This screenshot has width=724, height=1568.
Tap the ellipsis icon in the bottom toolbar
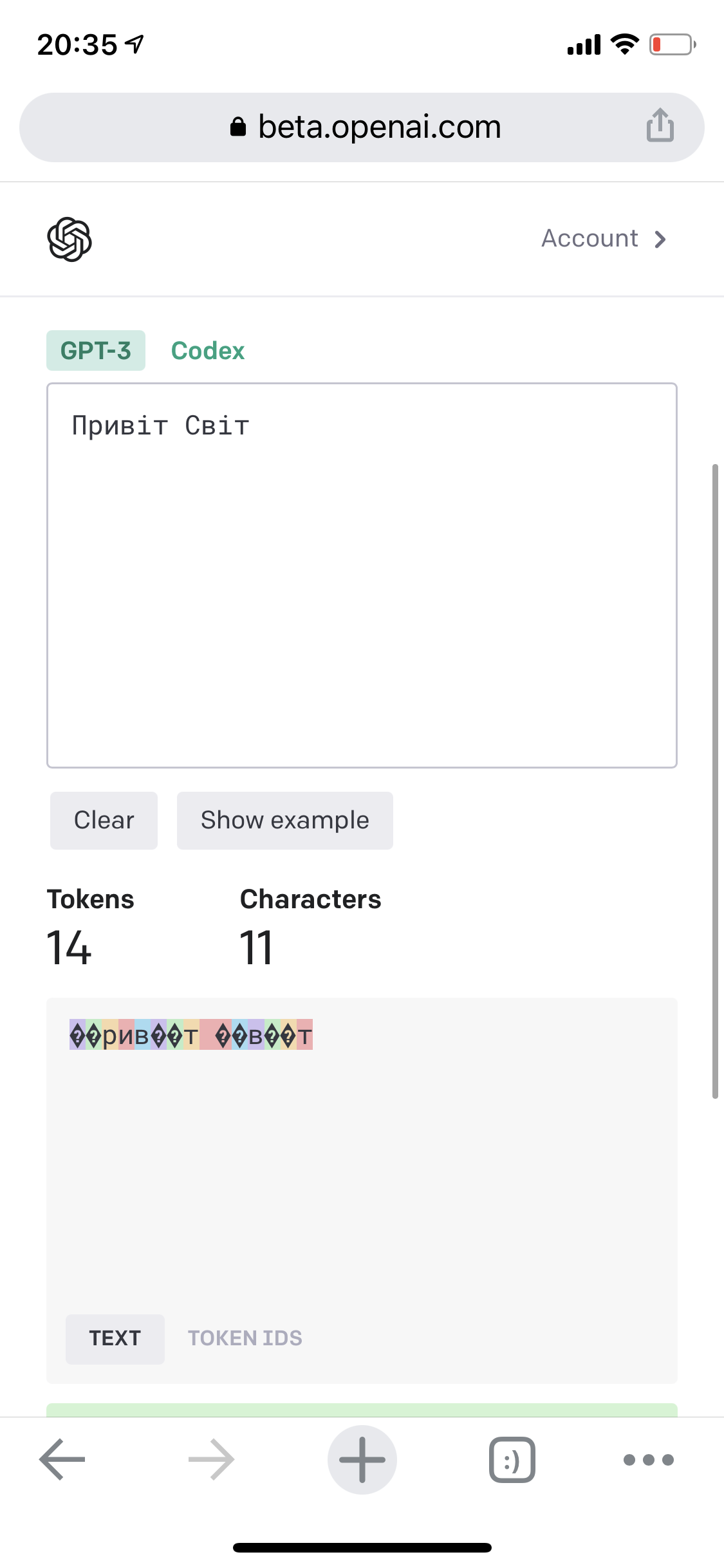(x=649, y=1459)
